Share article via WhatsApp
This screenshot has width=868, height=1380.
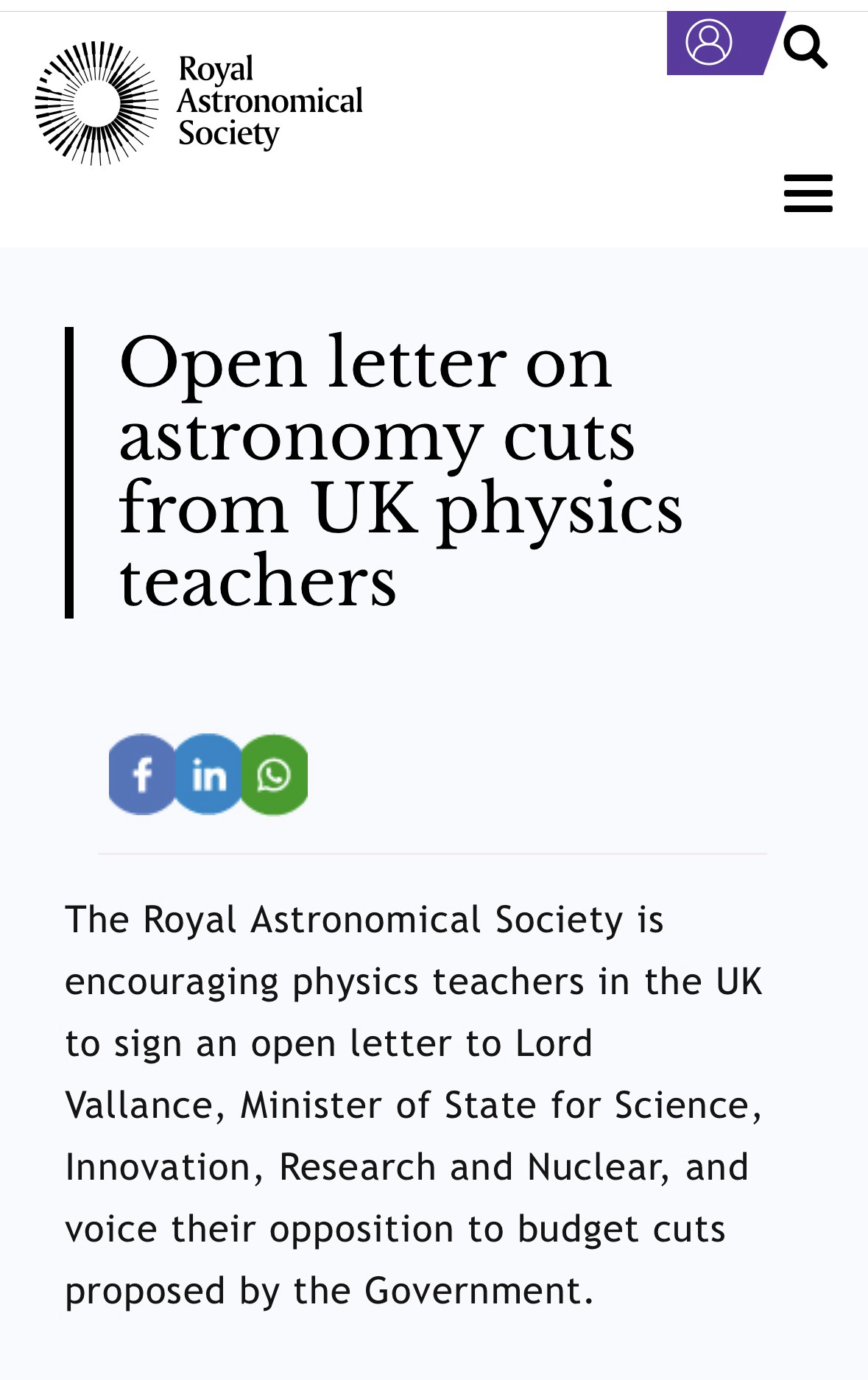click(x=275, y=774)
